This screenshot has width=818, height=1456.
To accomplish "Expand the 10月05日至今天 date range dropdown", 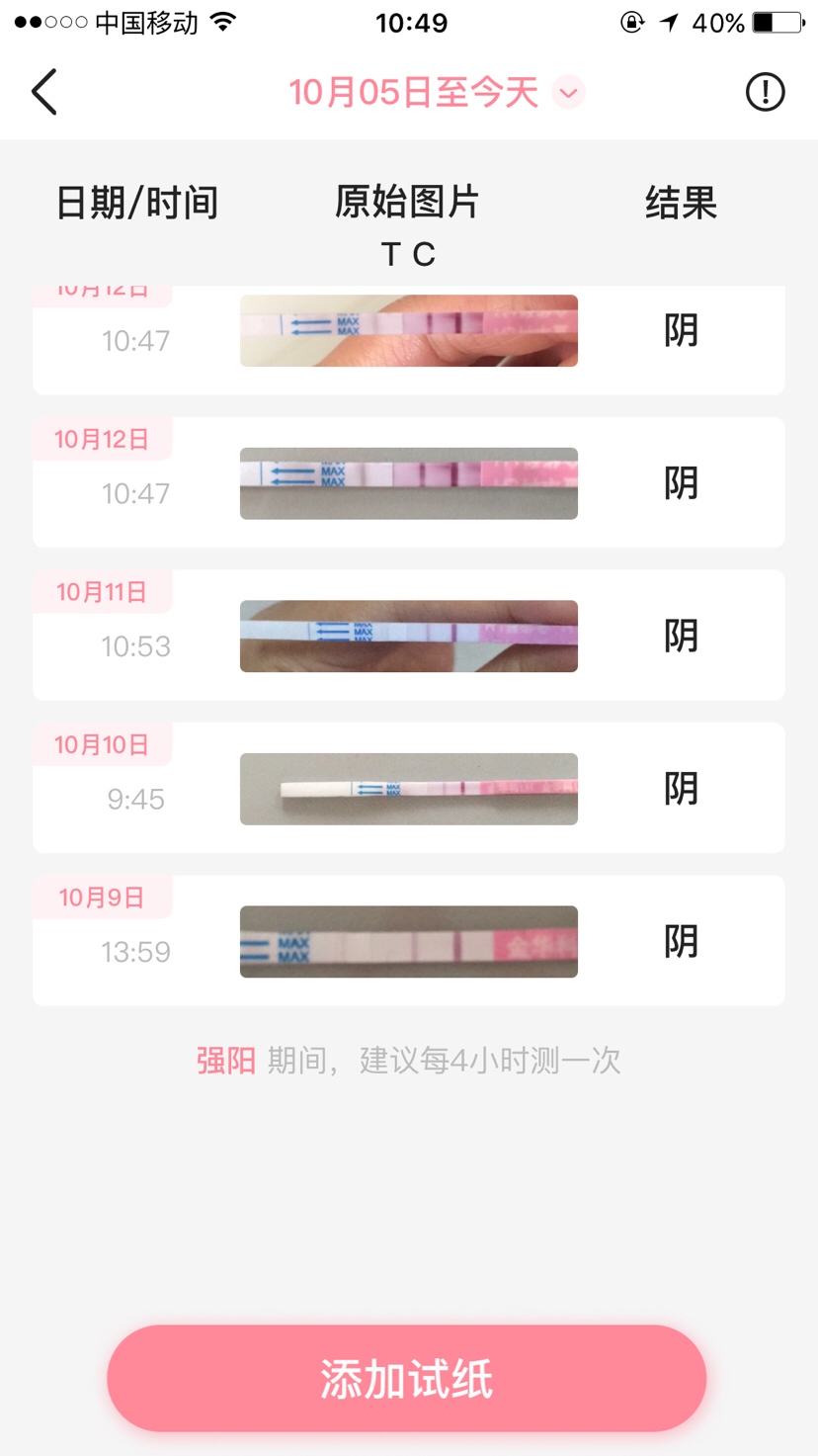I will click(x=568, y=92).
